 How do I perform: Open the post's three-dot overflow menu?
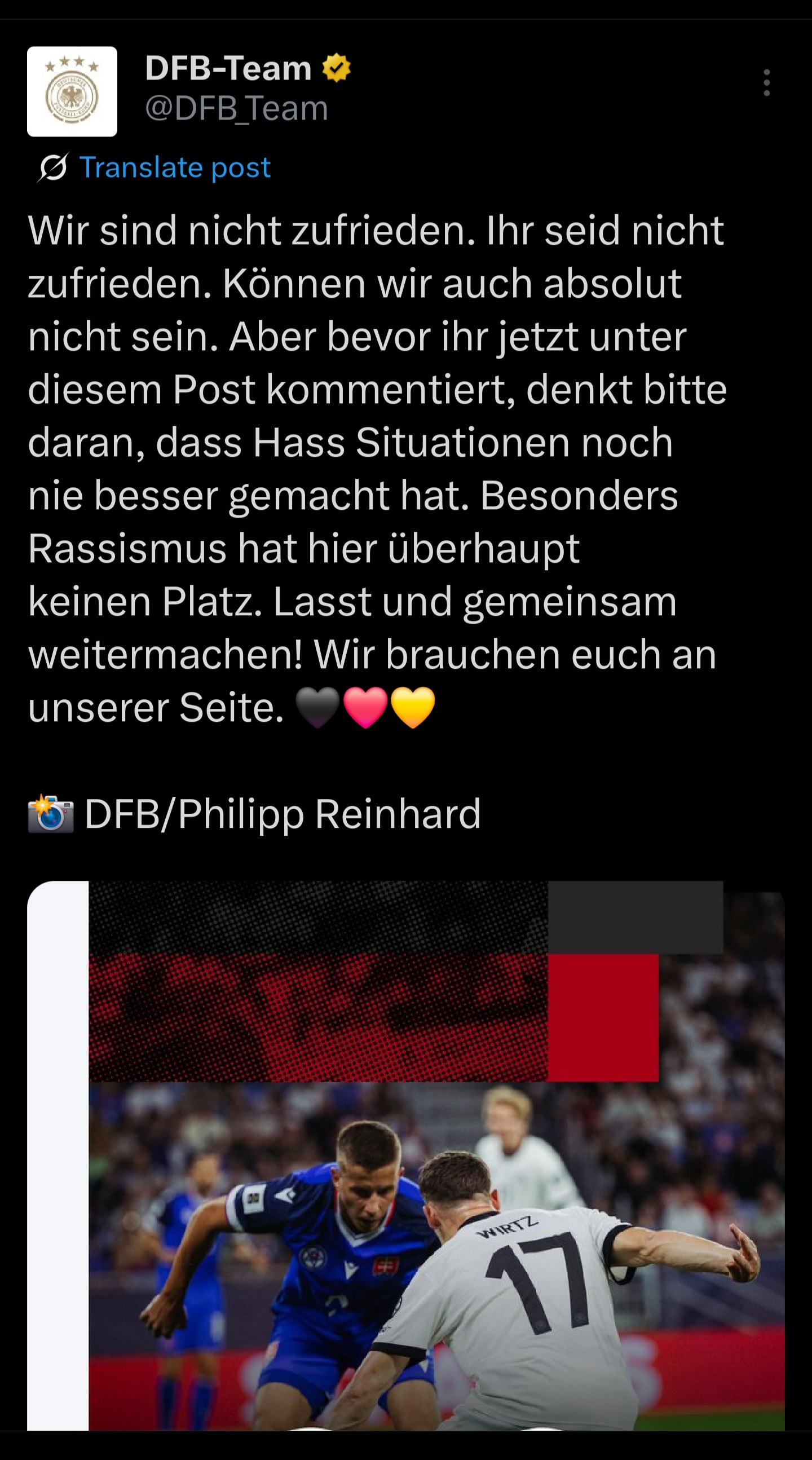[766, 83]
